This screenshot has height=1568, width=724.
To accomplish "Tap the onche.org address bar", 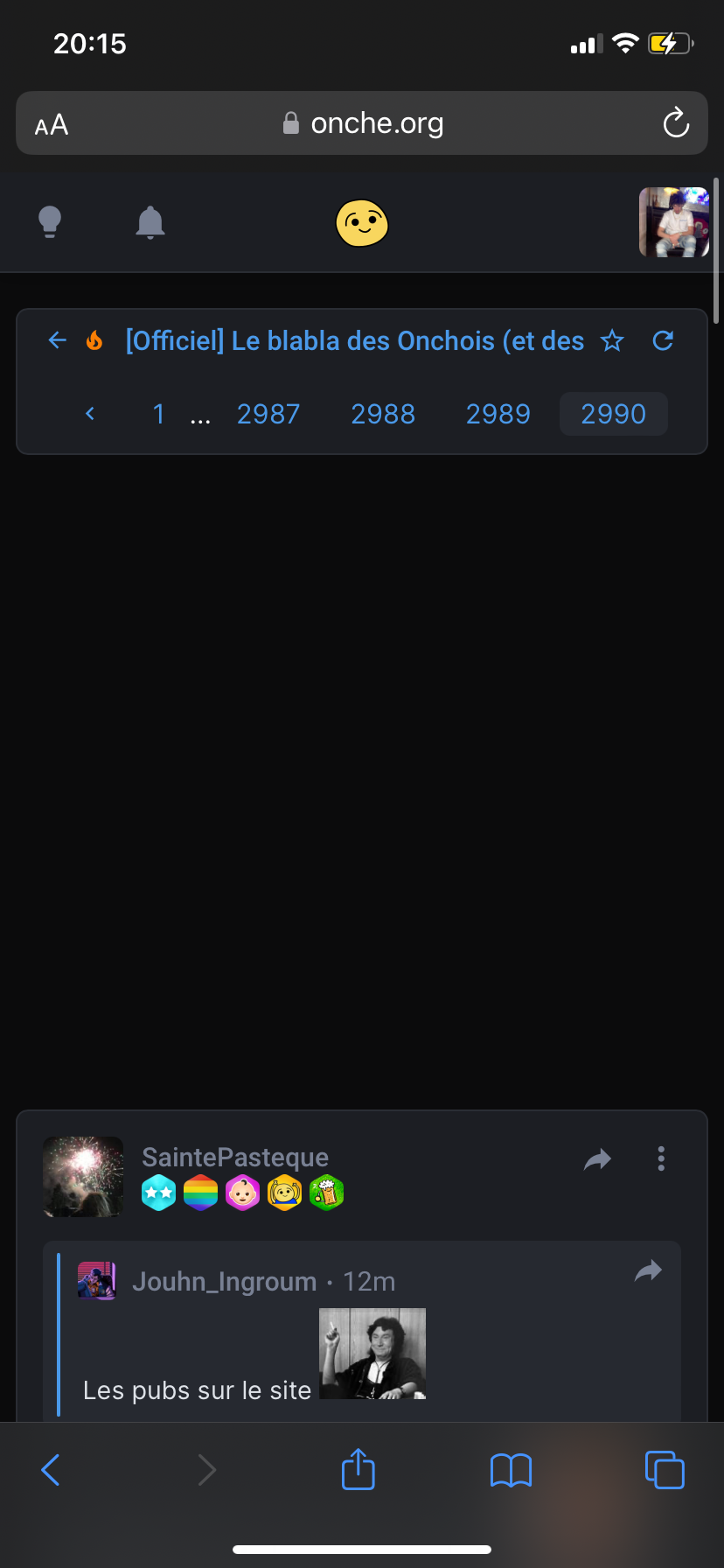I will (362, 123).
